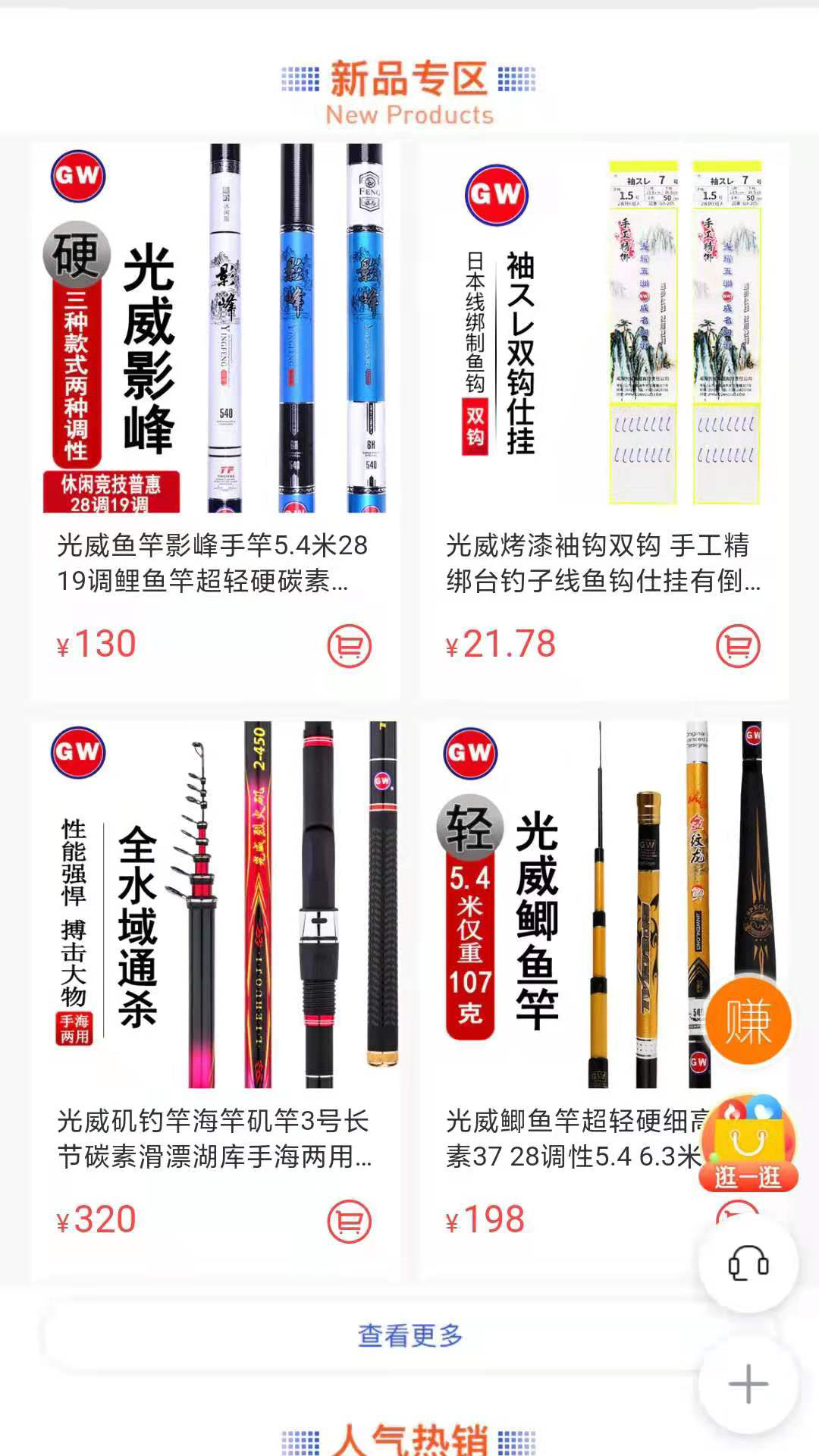Screen dimensions: 819x1456
Task: Add the ¥130 影峰 rod to cart
Action: tap(349, 646)
